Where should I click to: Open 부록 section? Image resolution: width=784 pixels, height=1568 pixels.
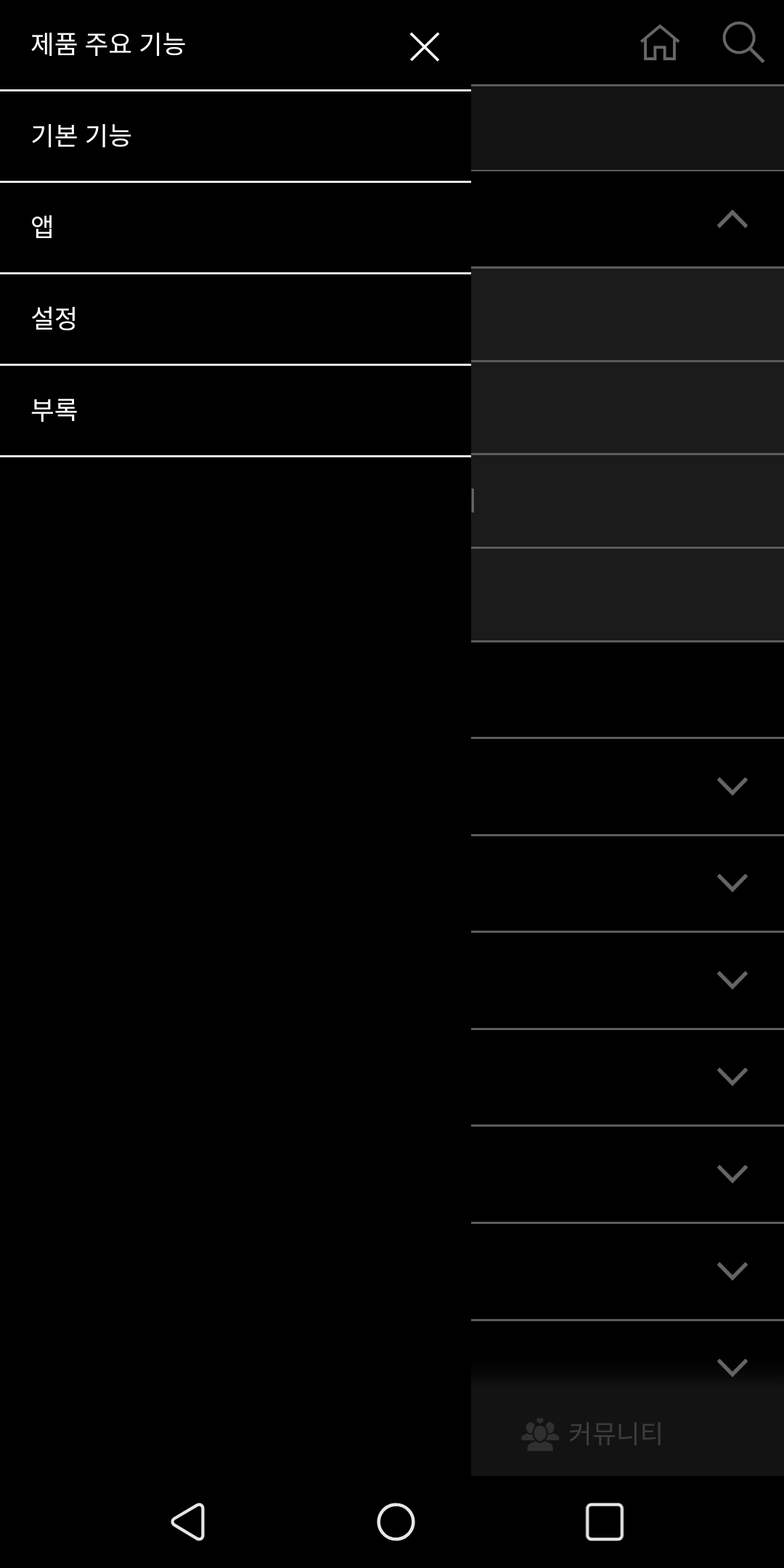click(54, 410)
